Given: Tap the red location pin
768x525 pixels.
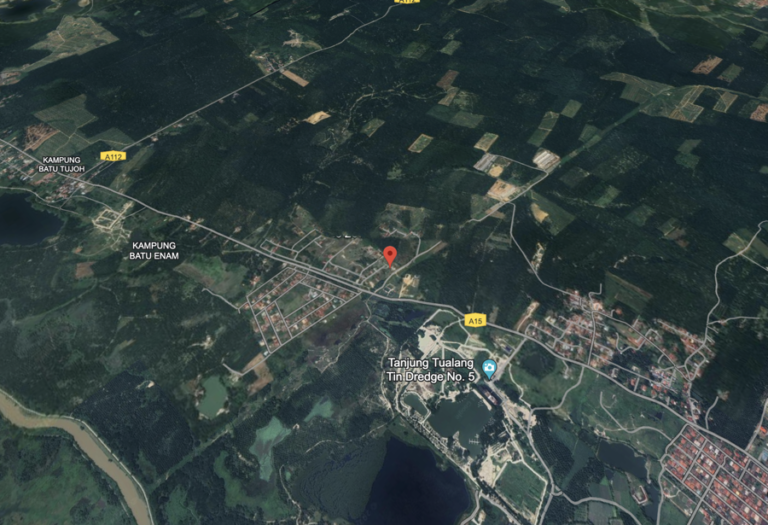Looking at the screenshot, I should 390,255.
